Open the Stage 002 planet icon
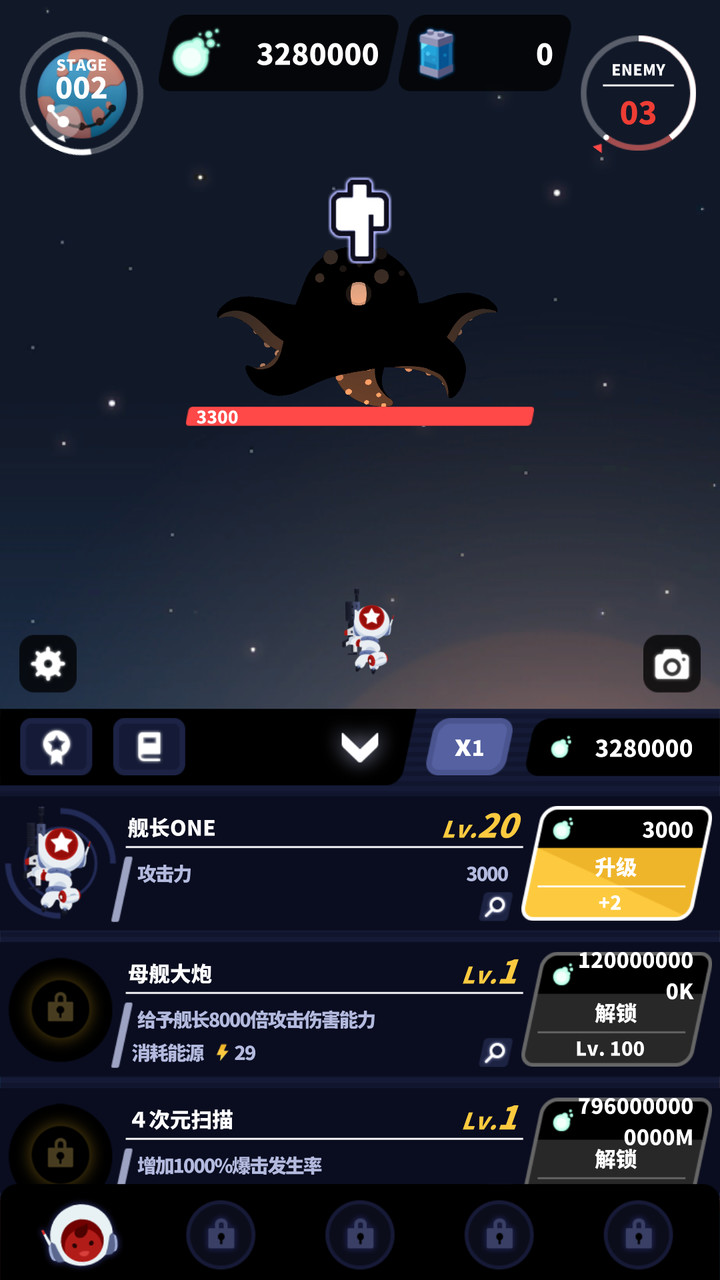The height and width of the screenshot is (1280, 720). coord(80,92)
